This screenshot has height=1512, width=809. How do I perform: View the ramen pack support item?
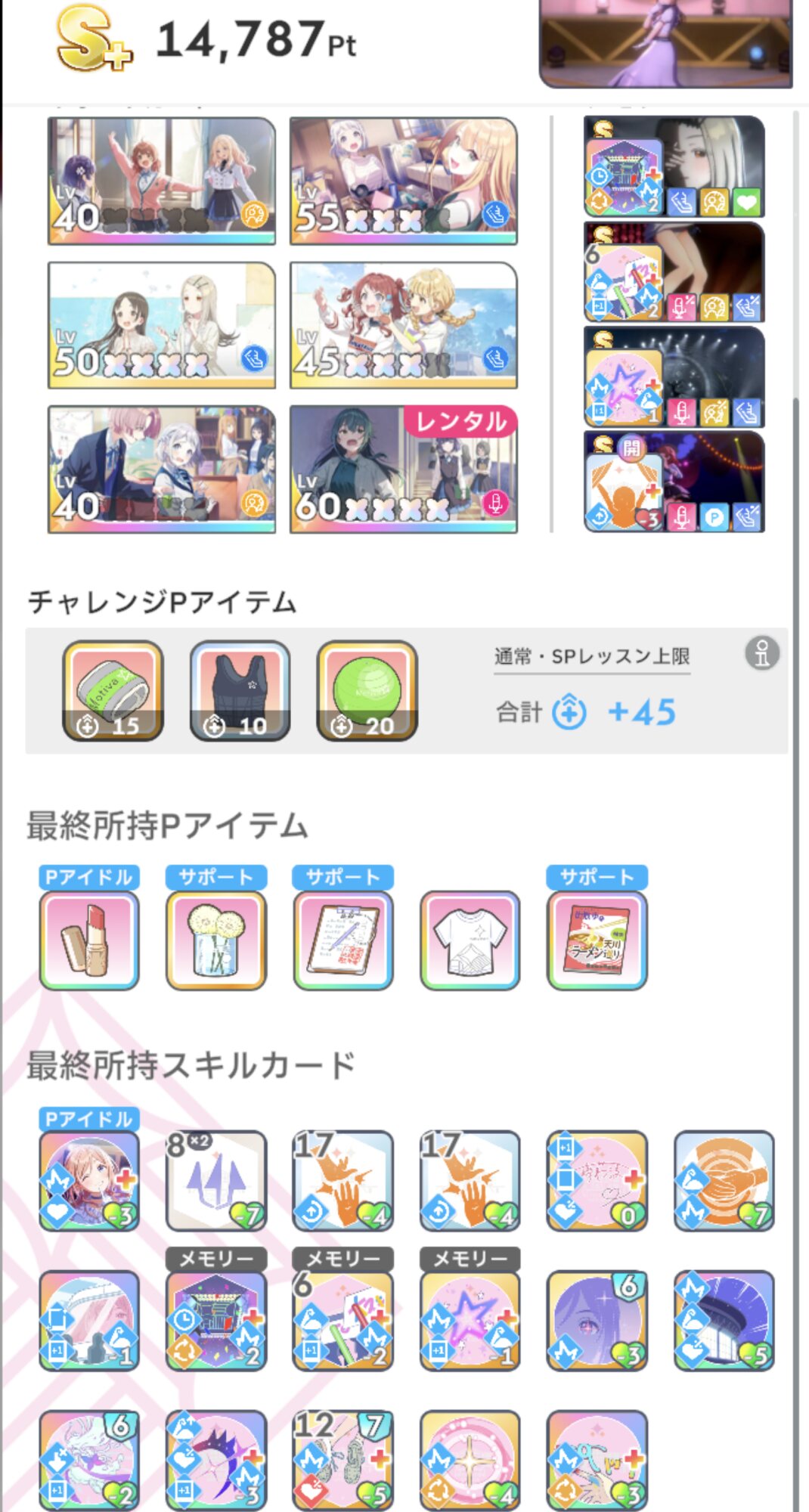597,940
